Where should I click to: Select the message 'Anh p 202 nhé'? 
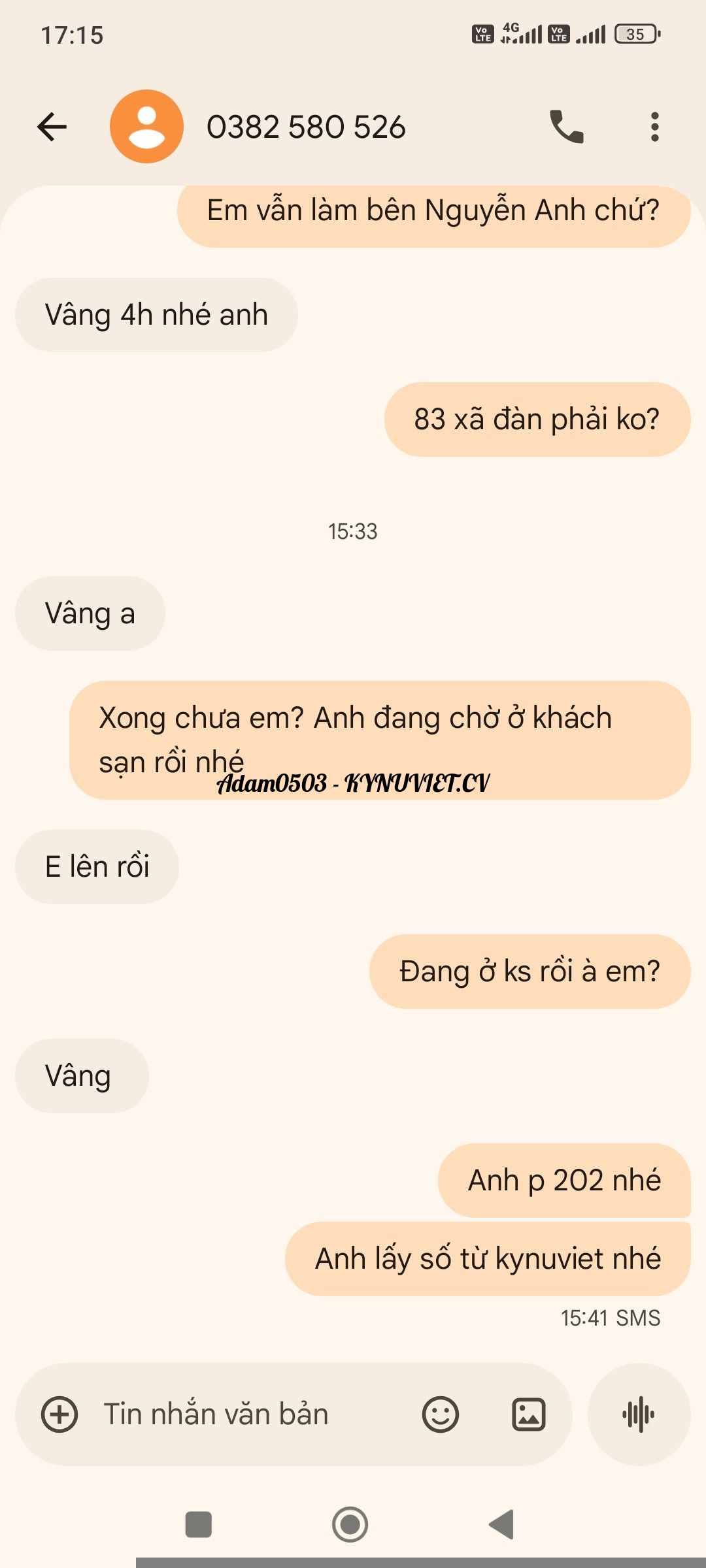point(564,1180)
